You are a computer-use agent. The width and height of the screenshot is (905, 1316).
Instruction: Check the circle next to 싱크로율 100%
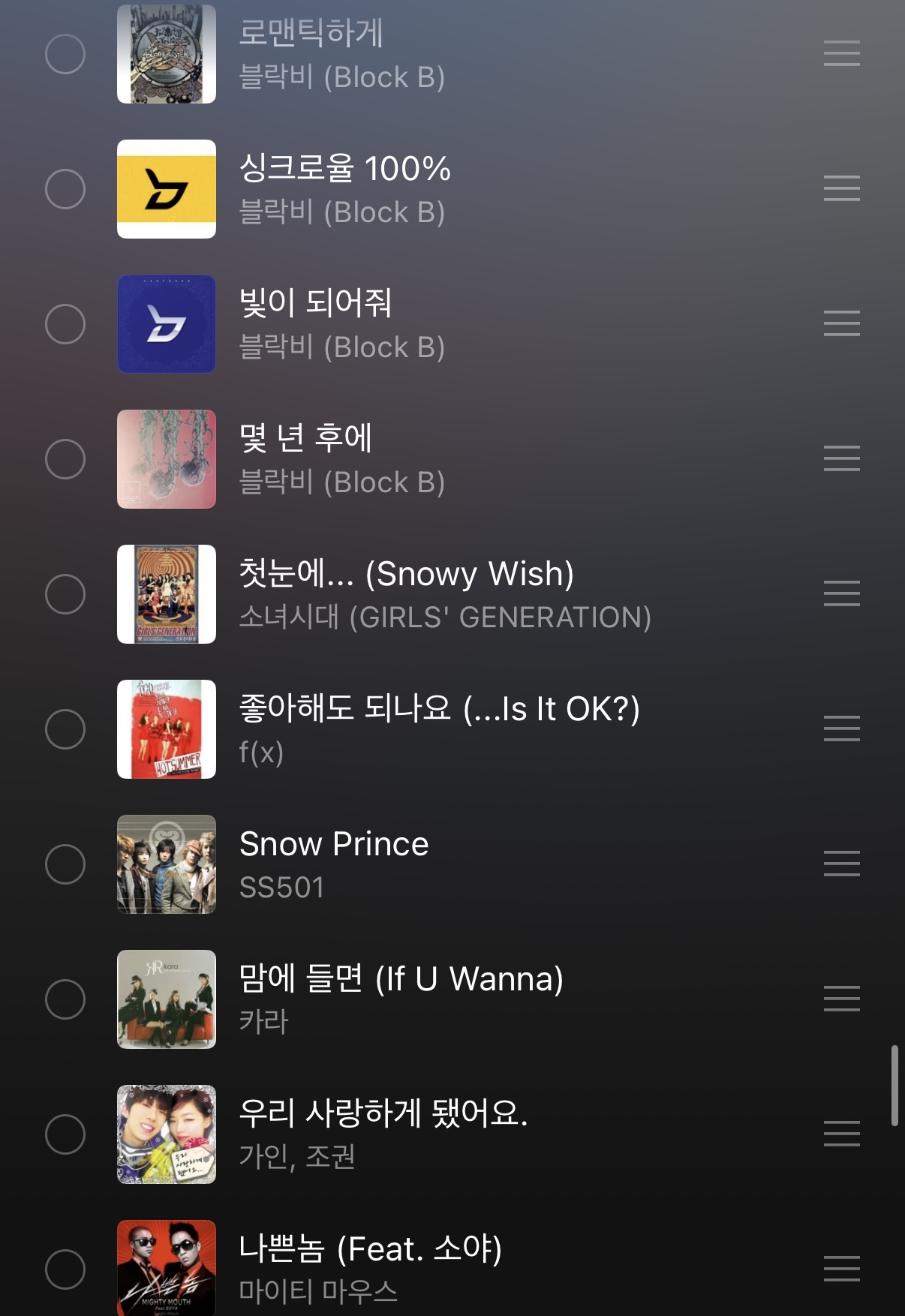pos(65,189)
